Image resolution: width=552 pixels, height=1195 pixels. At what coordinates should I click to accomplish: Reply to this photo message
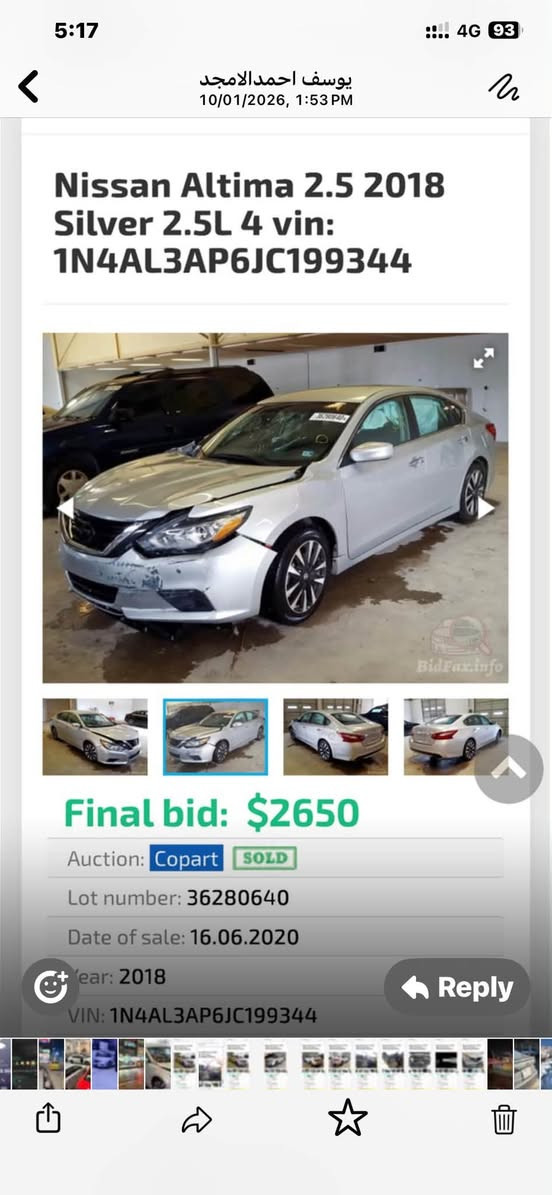pyautogui.click(x=457, y=987)
